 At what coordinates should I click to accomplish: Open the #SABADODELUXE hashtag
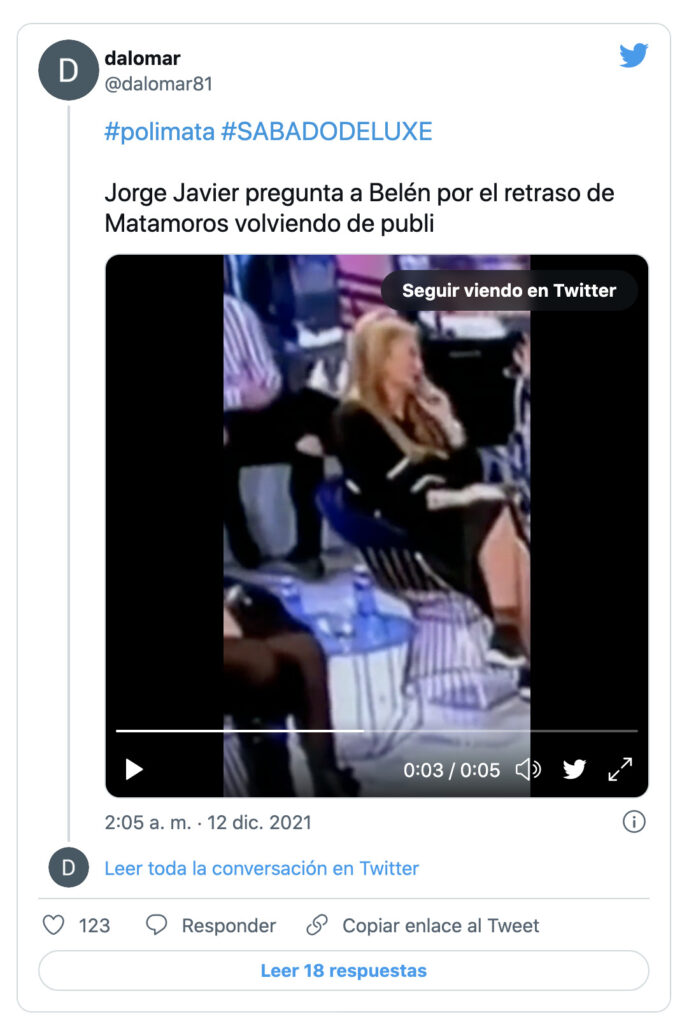(326, 132)
